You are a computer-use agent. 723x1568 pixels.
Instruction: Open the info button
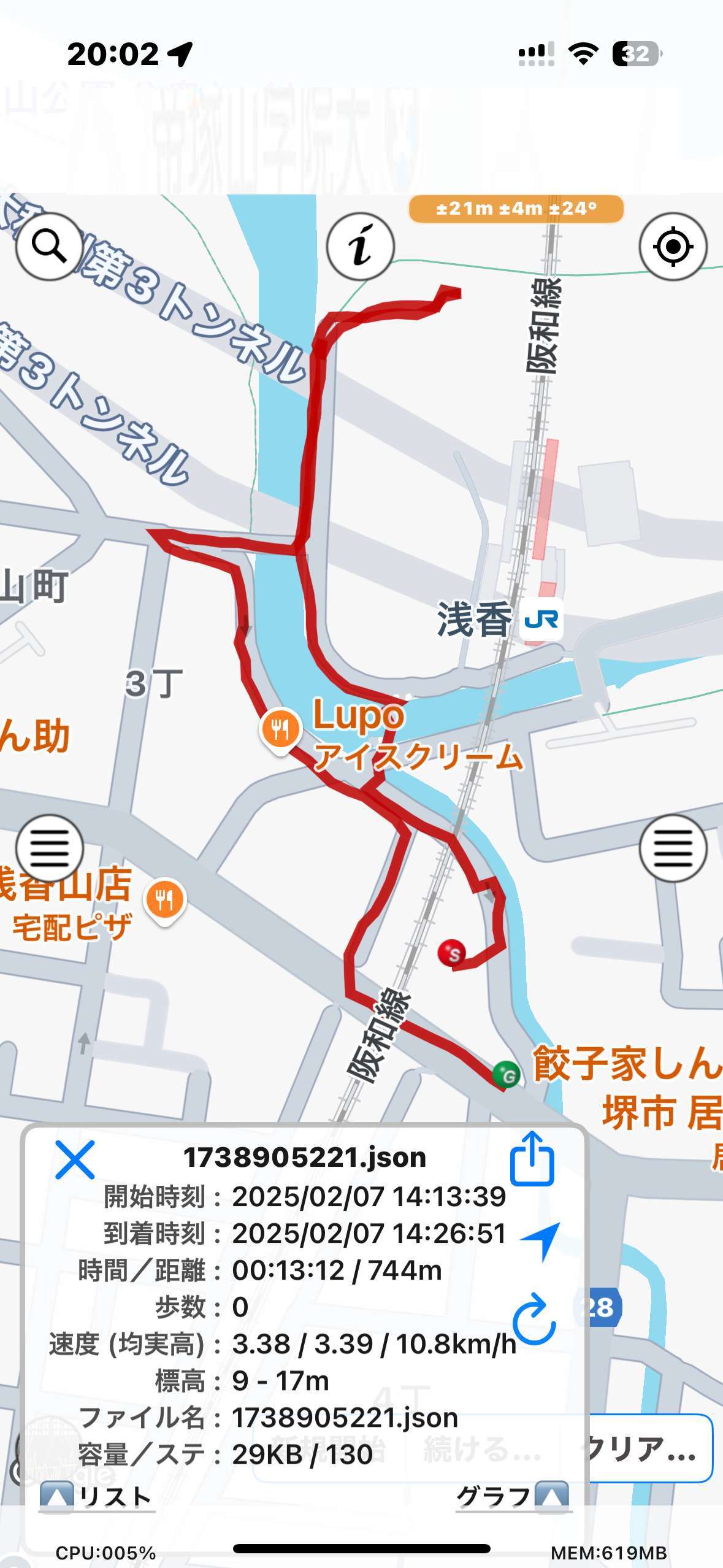click(x=360, y=247)
